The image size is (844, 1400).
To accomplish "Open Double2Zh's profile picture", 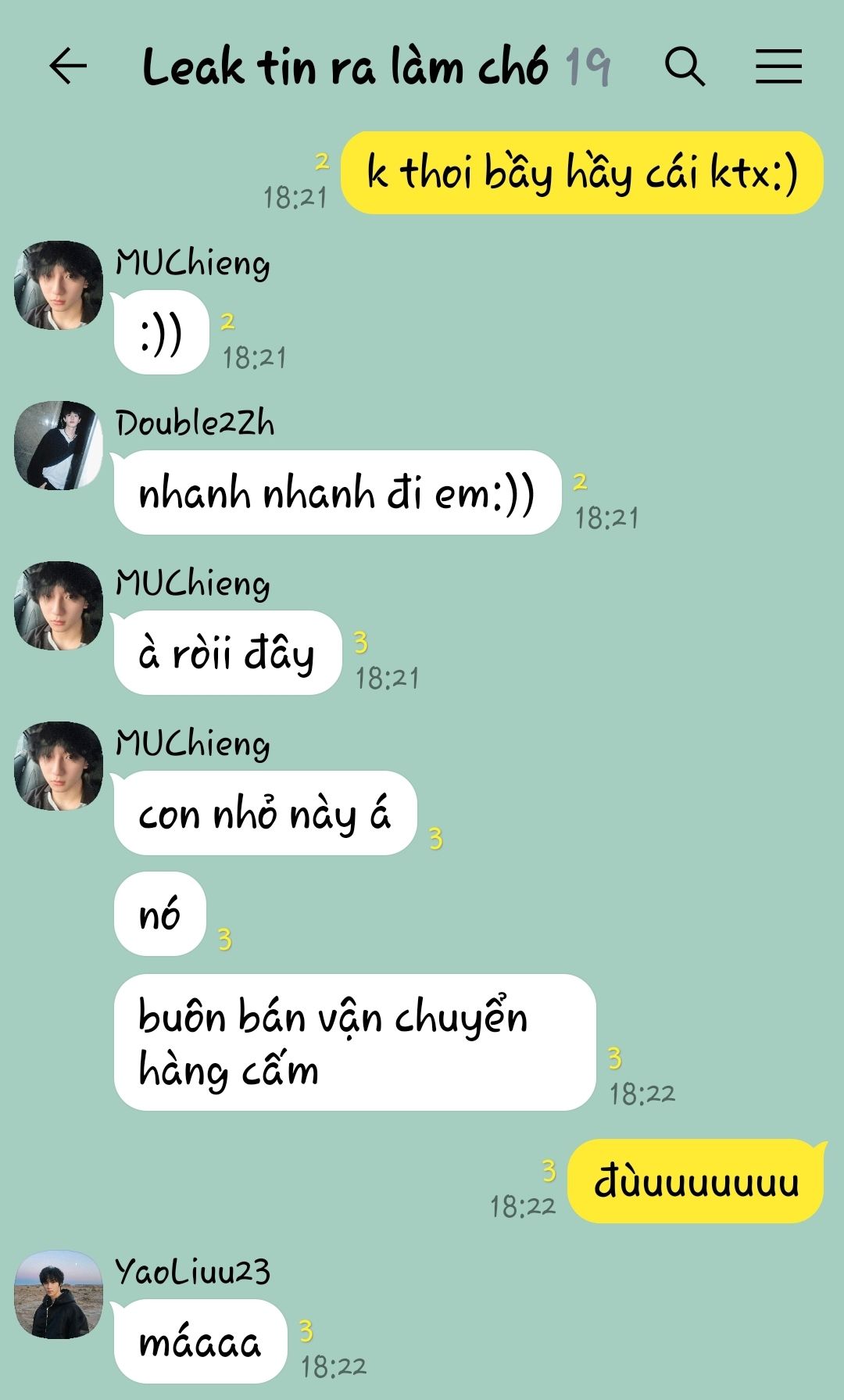I will [59, 446].
